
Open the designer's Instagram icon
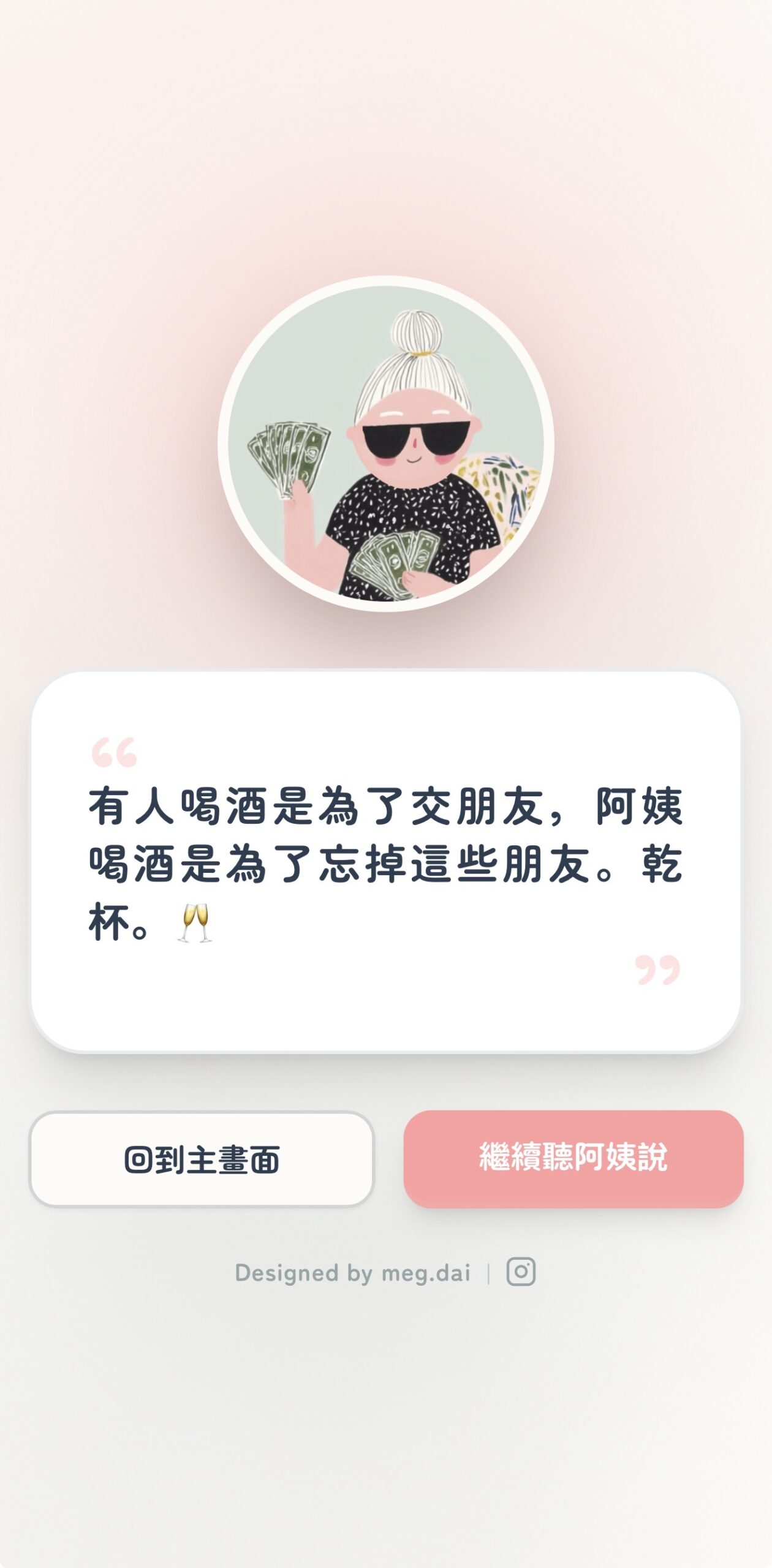(521, 1272)
